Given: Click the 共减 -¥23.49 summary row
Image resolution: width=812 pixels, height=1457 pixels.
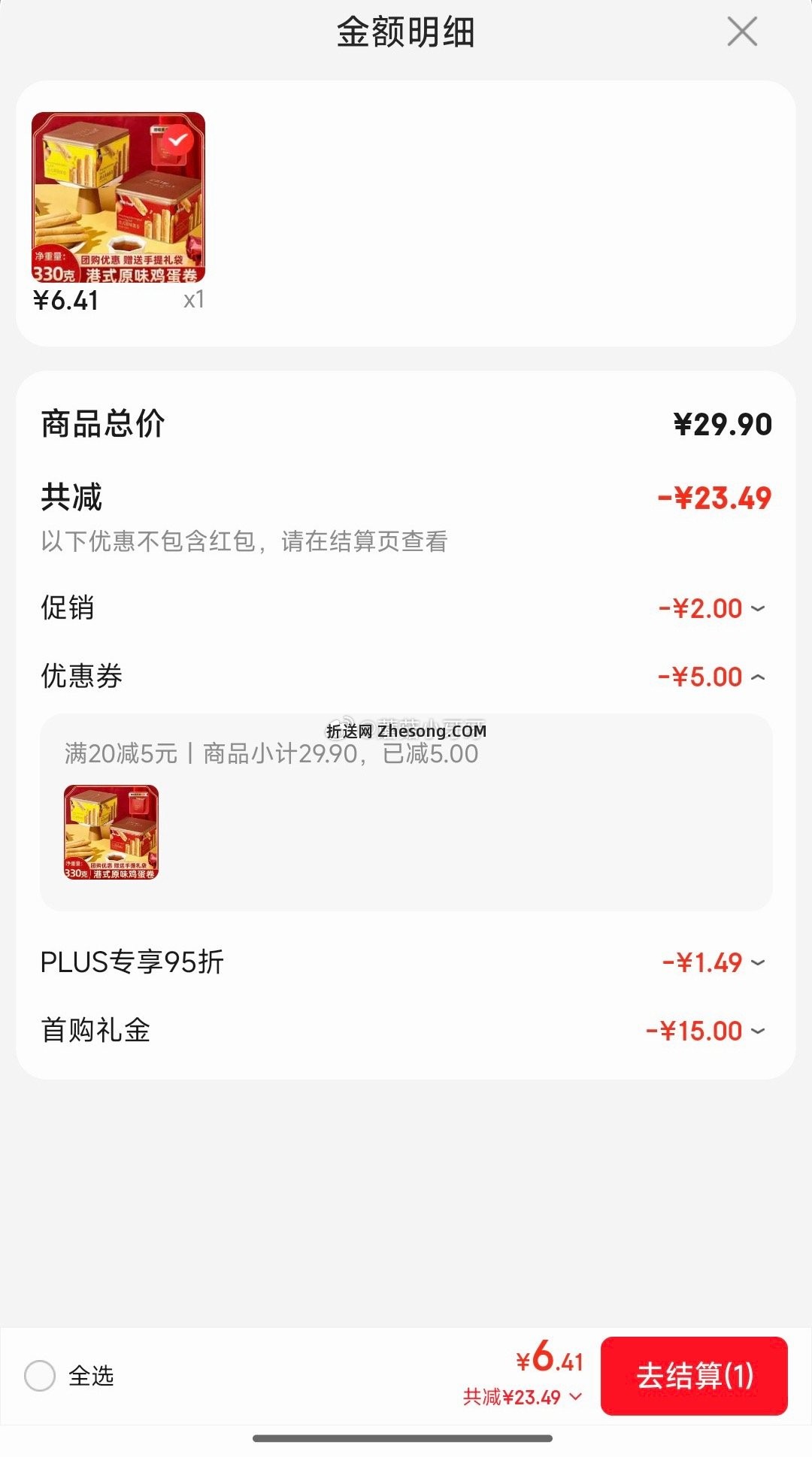Looking at the screenshot, I should [406, 498].
